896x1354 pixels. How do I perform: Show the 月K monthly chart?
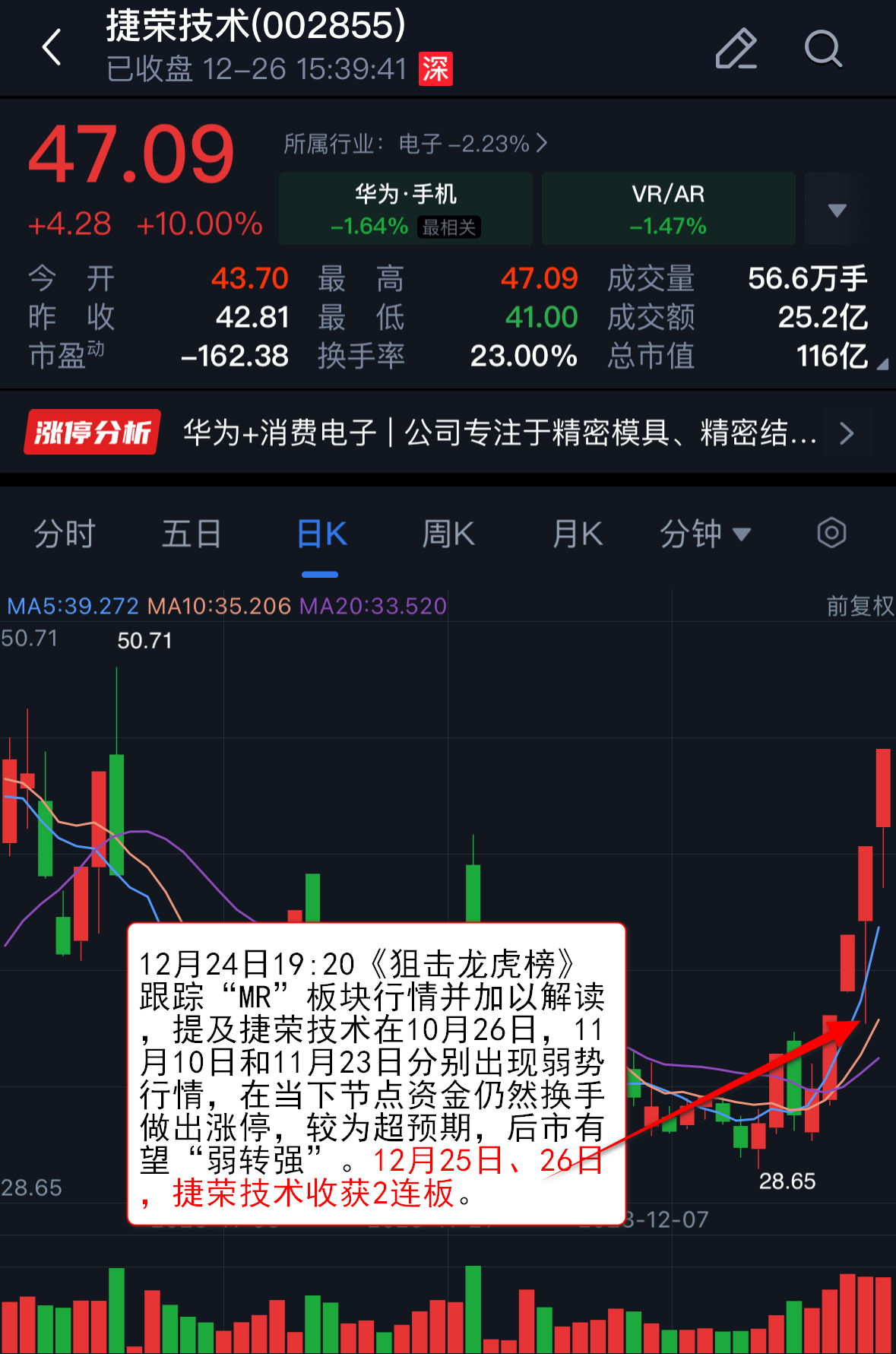click(x=578, y=534)
